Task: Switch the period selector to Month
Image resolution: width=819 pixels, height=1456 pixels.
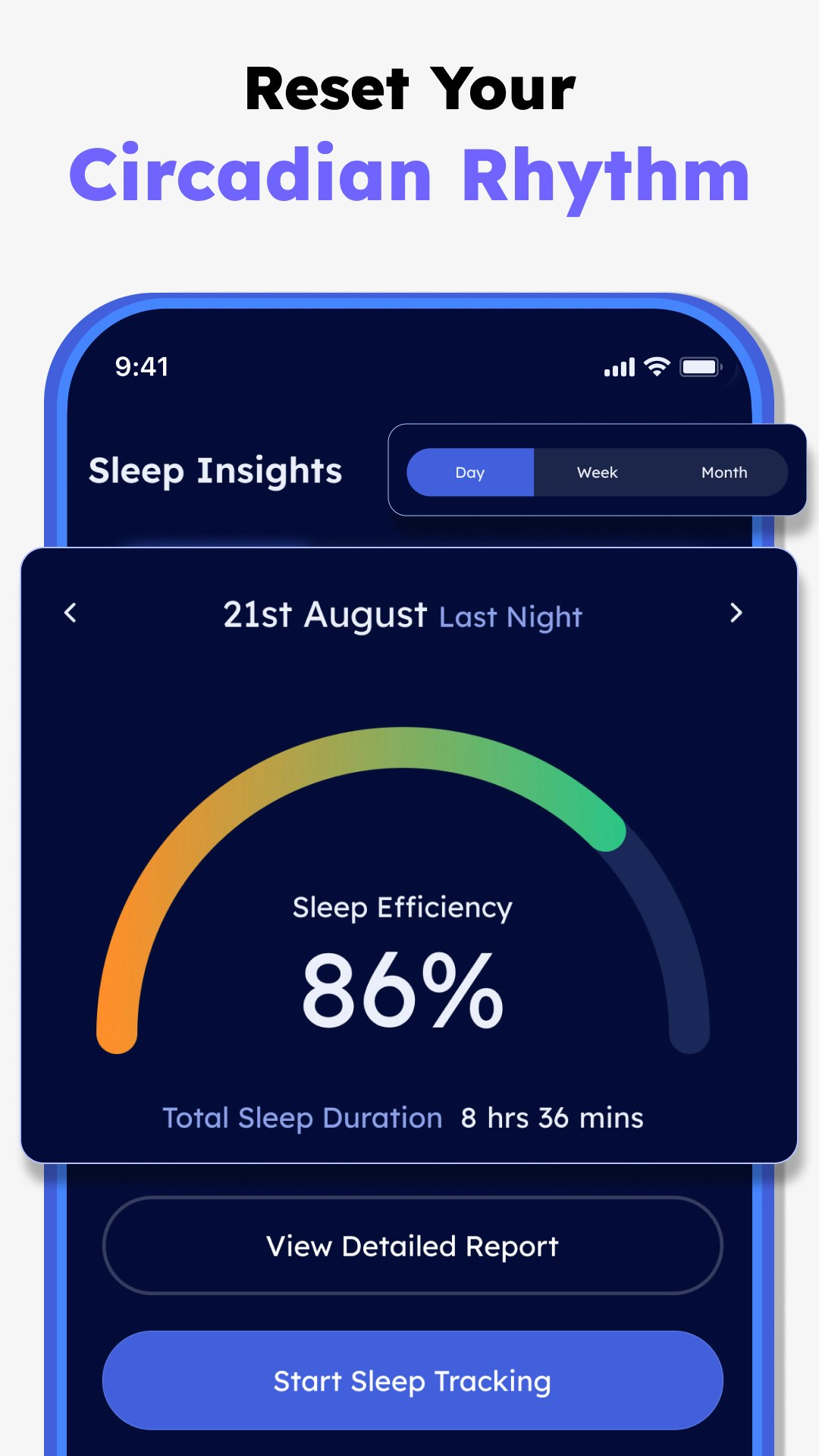Action: (725, 472)
